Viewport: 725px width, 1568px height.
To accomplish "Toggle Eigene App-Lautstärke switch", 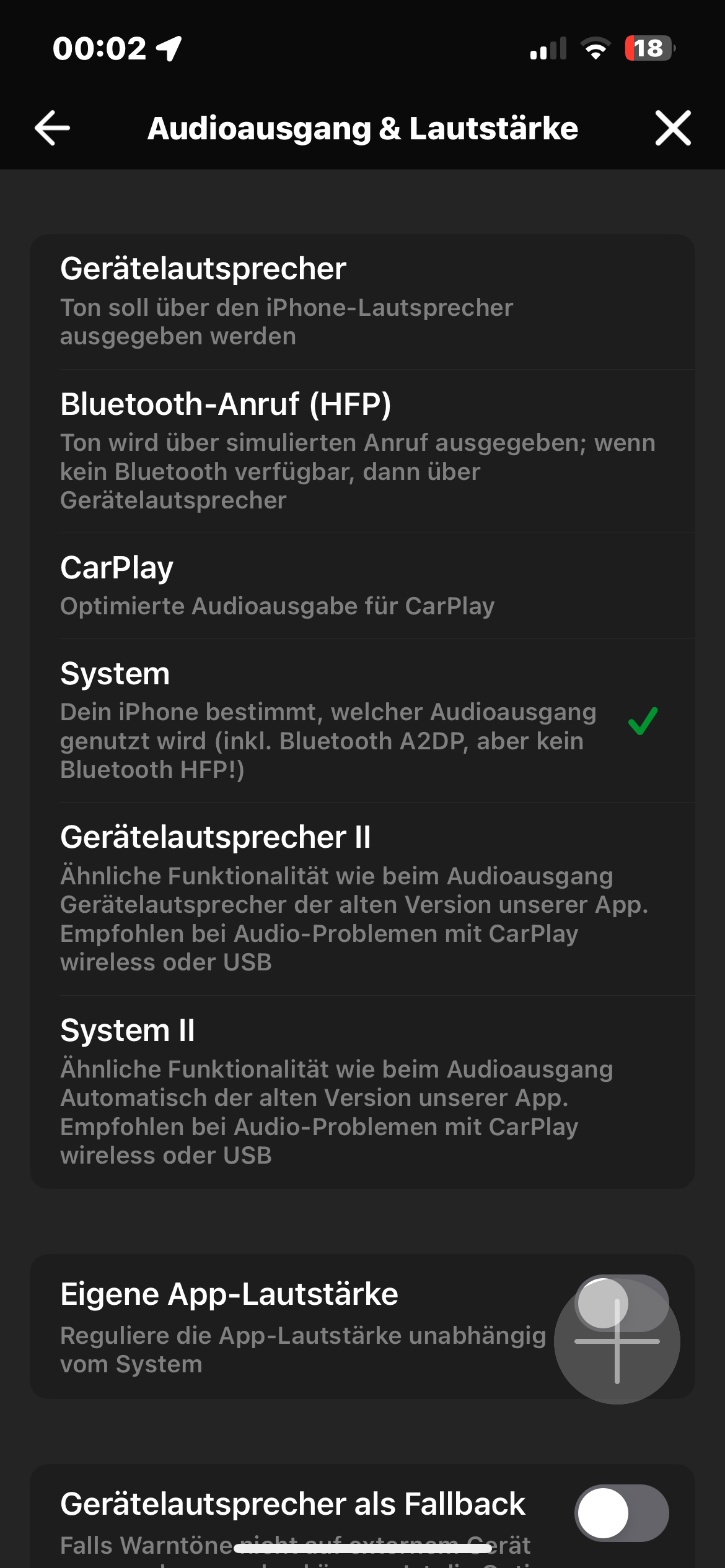I will tap(622, 1303).
